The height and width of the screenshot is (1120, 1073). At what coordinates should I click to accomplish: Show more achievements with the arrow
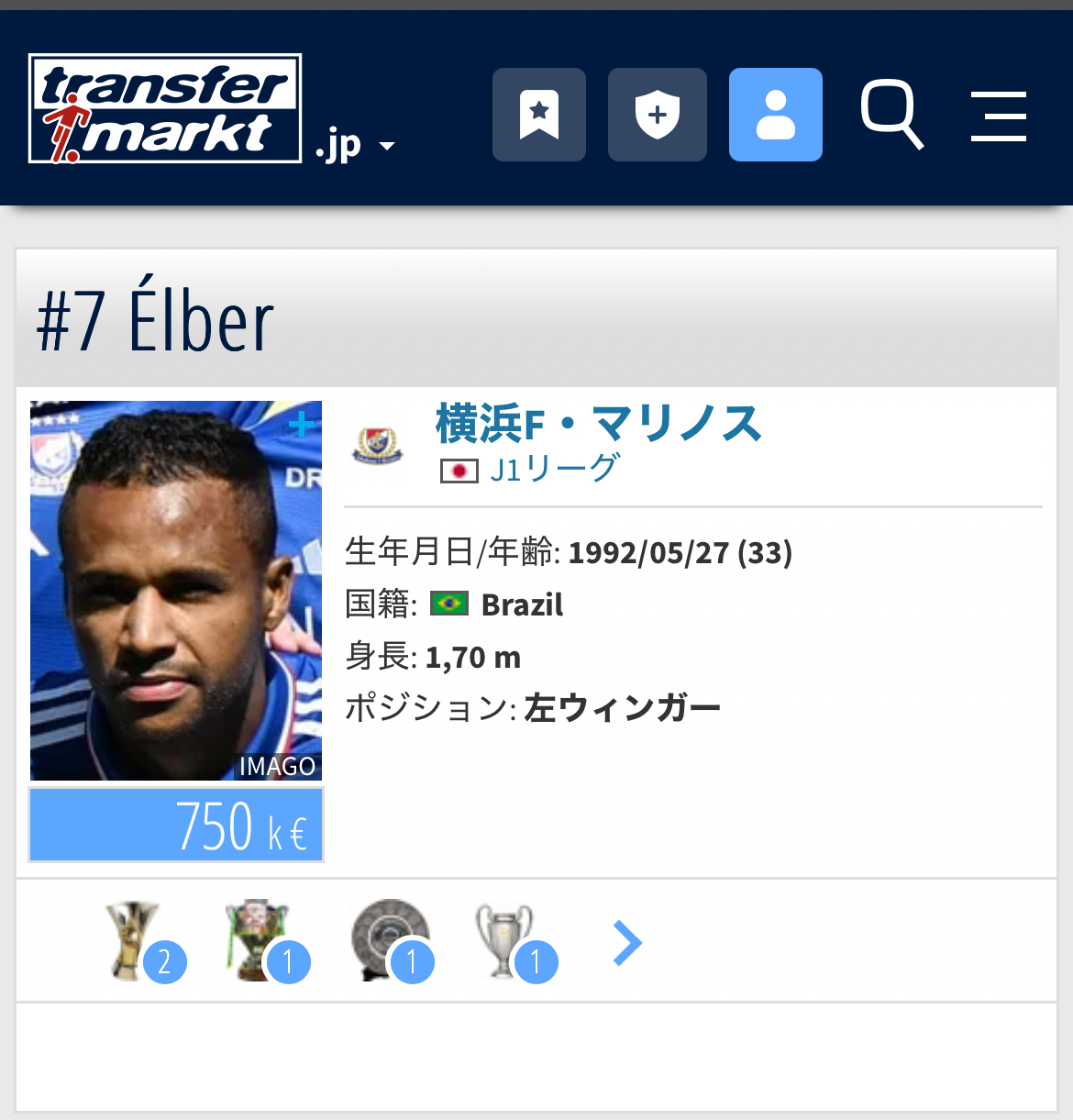[x=627, y=943]
